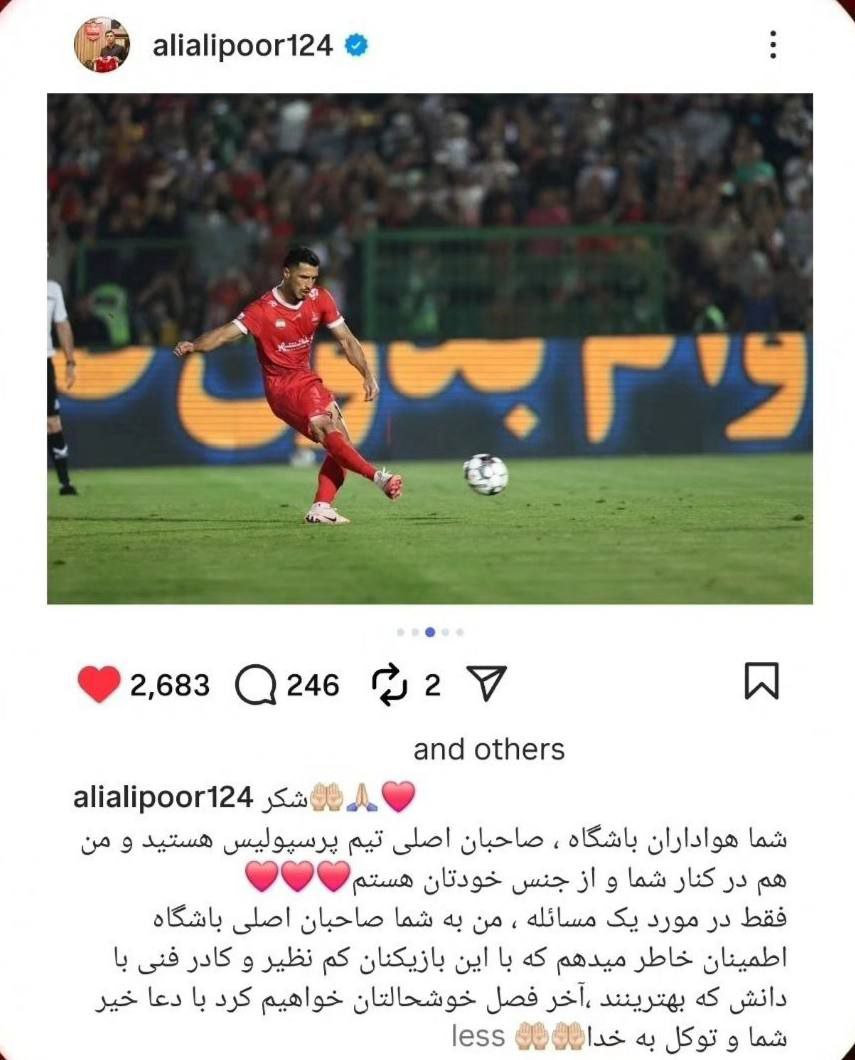Open alialipoor124 profile picture

point(101,45)
